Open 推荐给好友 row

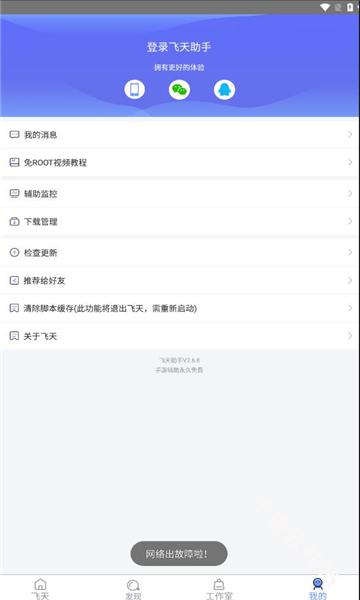pos(180,280)
